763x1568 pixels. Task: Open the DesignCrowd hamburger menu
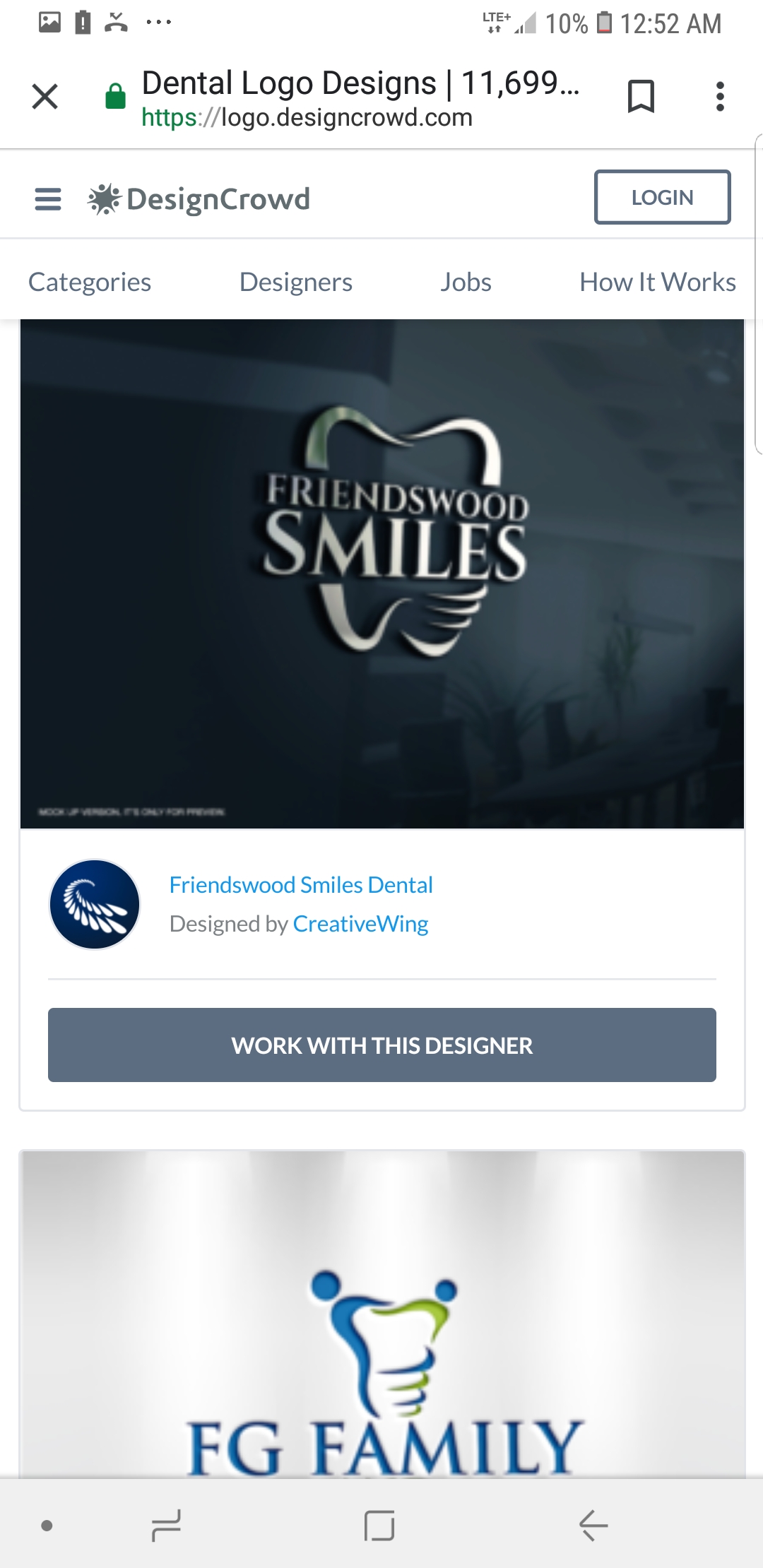48,199
